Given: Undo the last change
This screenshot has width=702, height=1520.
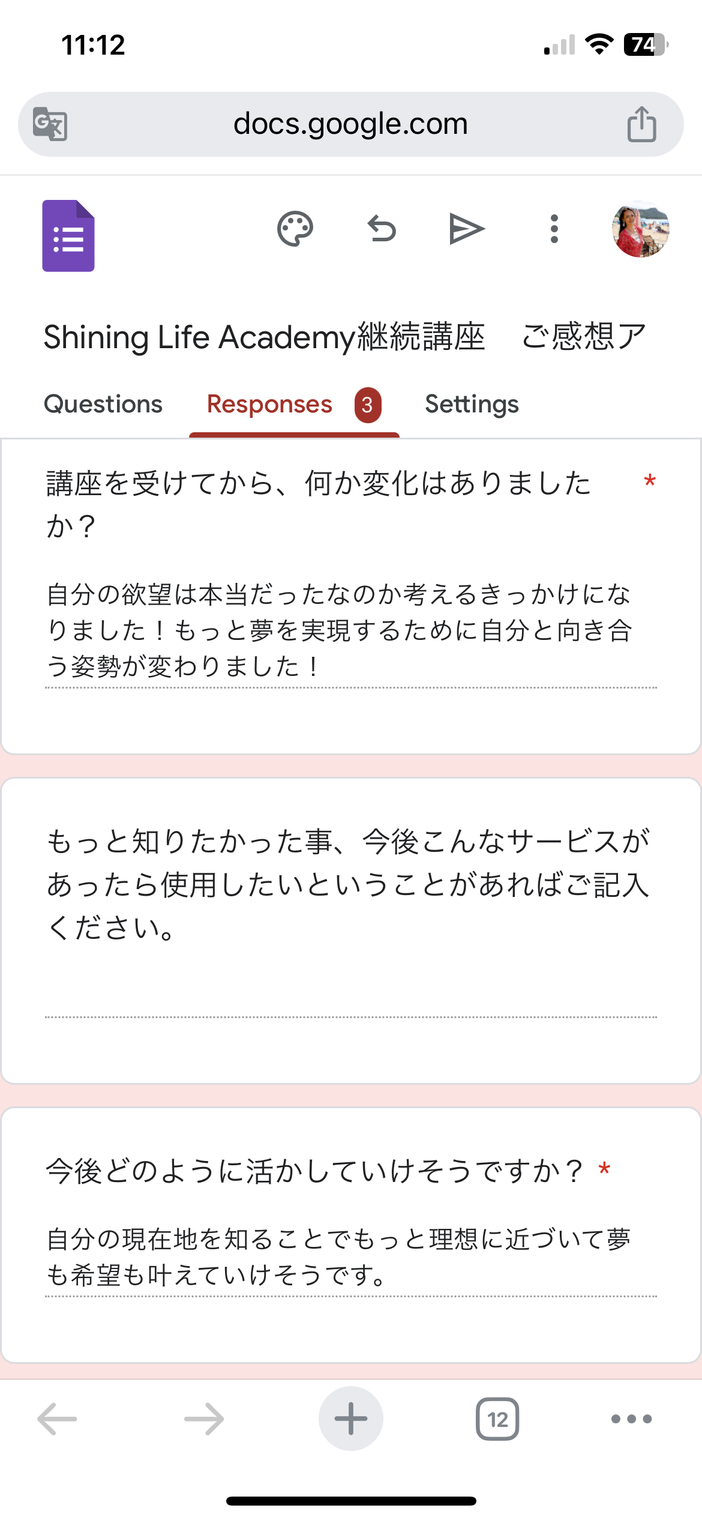Looking at the screenshot, I should click(x=381, y=230).
